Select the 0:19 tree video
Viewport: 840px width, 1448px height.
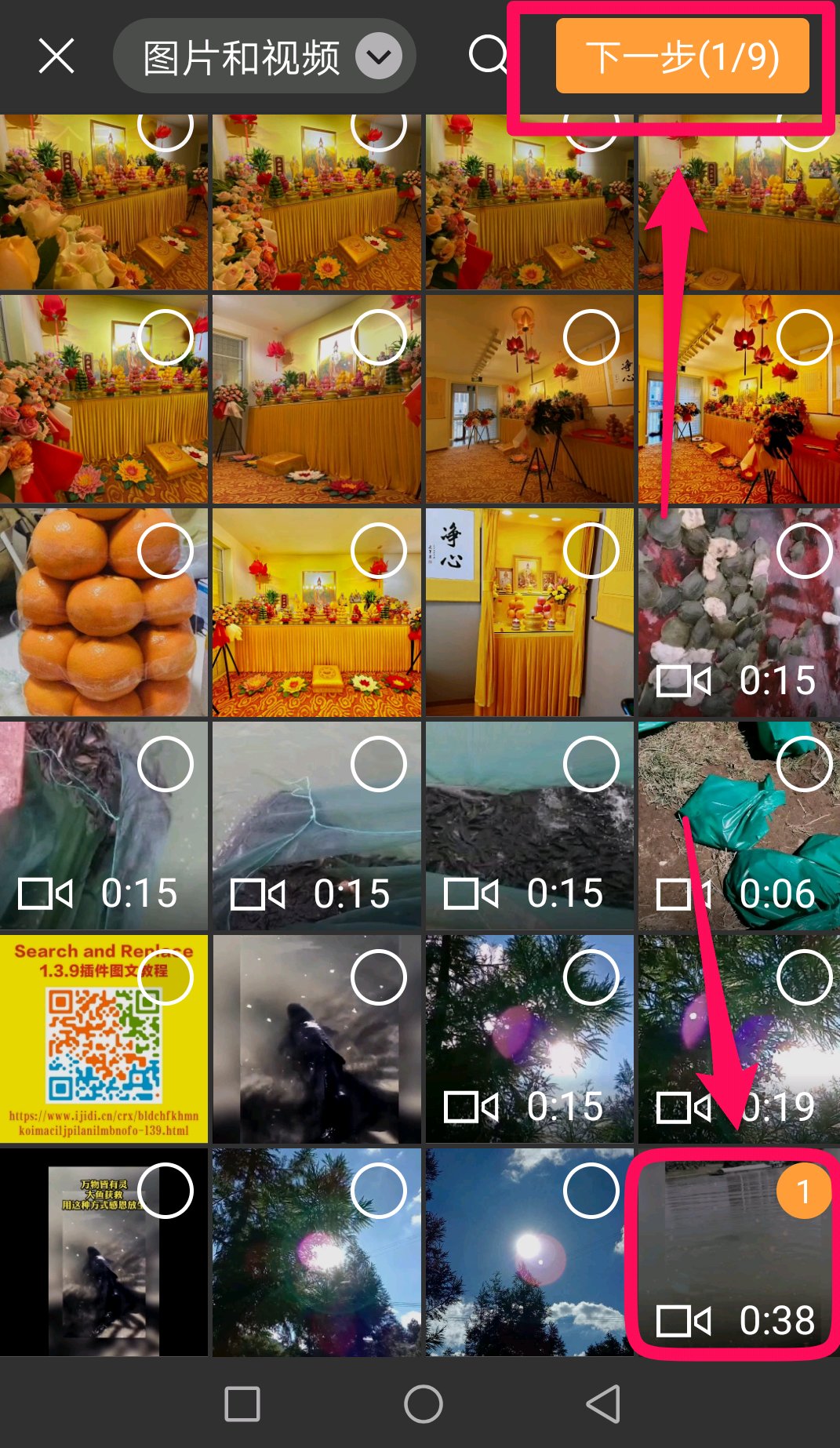[804, 977]
